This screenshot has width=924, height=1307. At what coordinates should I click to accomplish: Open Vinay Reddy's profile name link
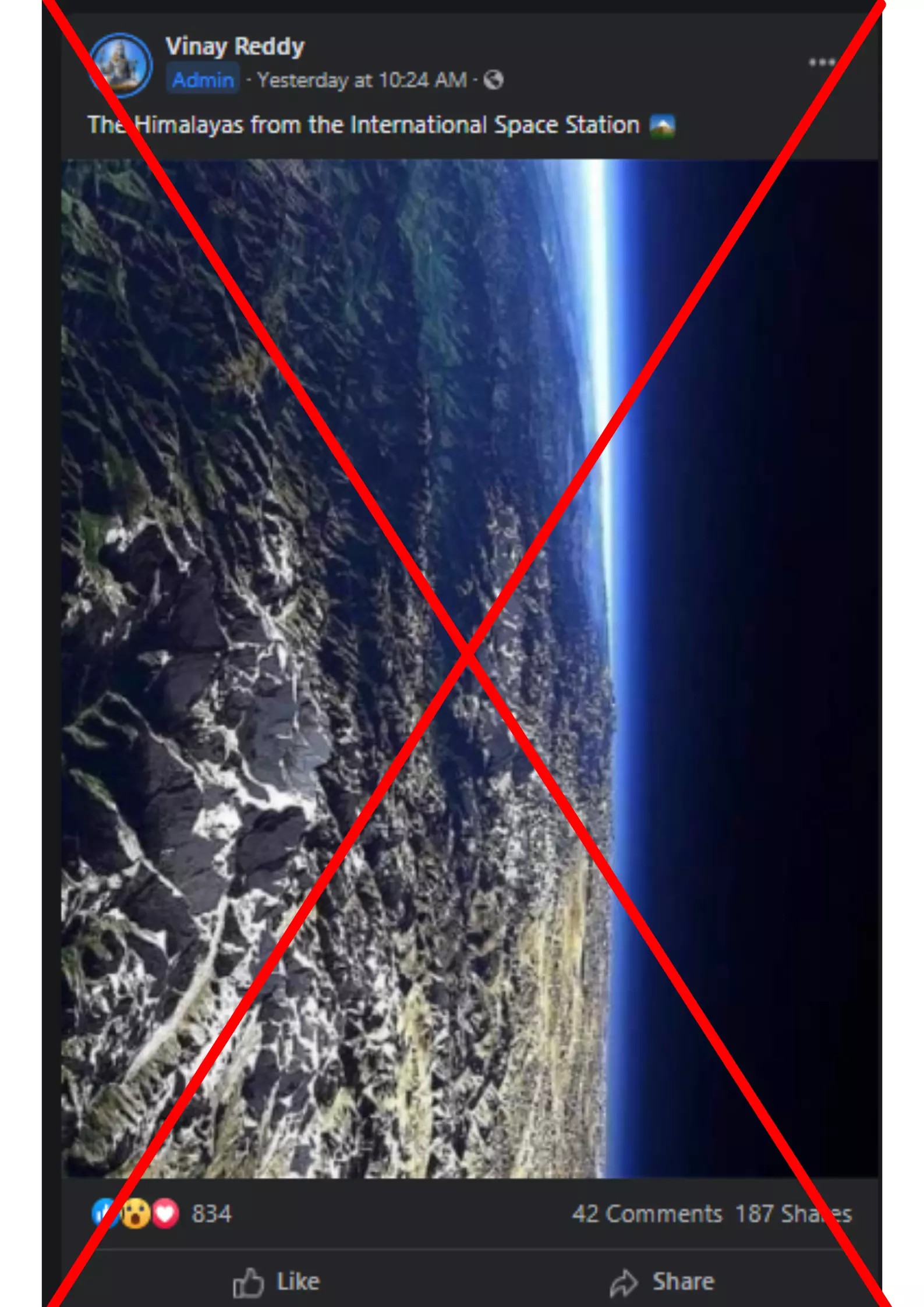tap(235, 47)
